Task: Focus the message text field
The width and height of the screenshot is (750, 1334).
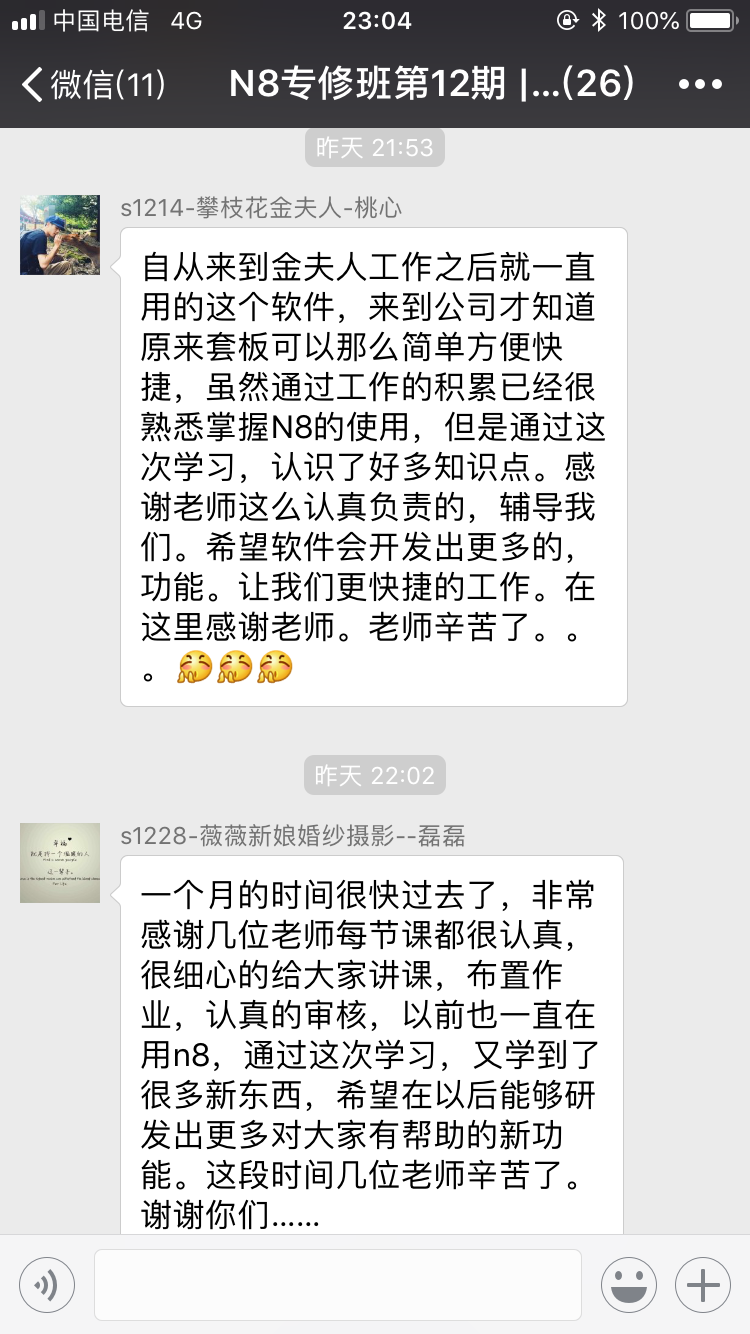Action: coord(338,1285)
